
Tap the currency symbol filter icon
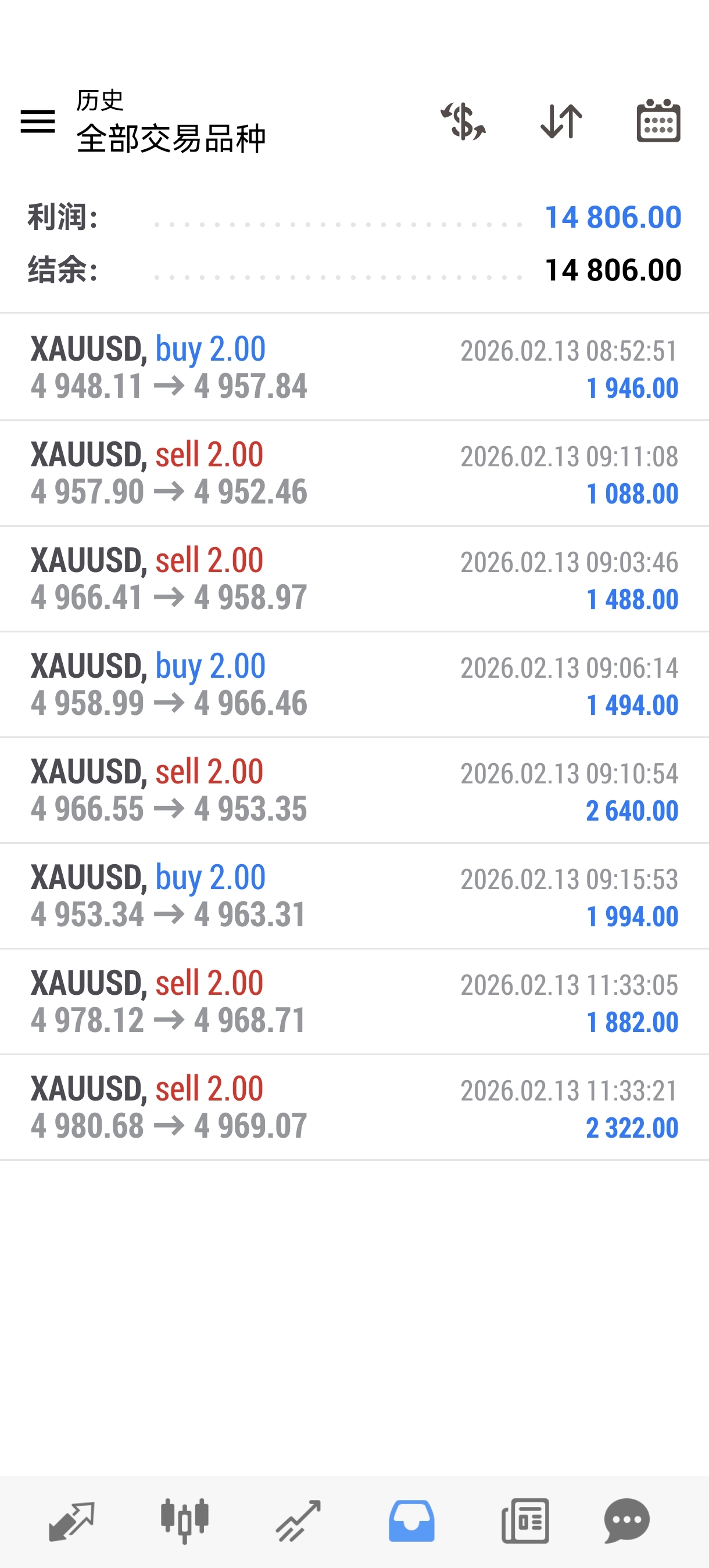463,121
